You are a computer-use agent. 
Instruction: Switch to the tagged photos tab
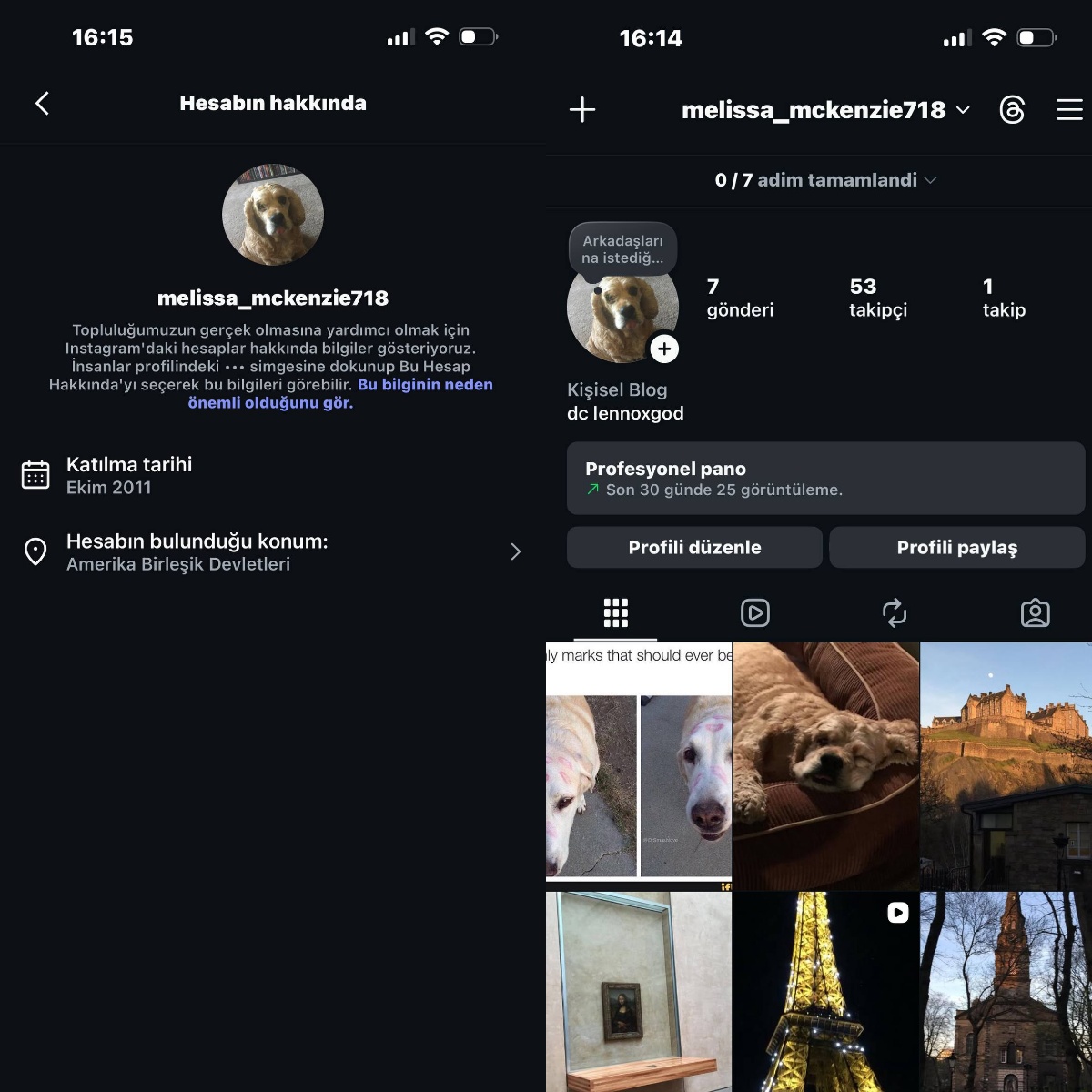point(1035,613)
